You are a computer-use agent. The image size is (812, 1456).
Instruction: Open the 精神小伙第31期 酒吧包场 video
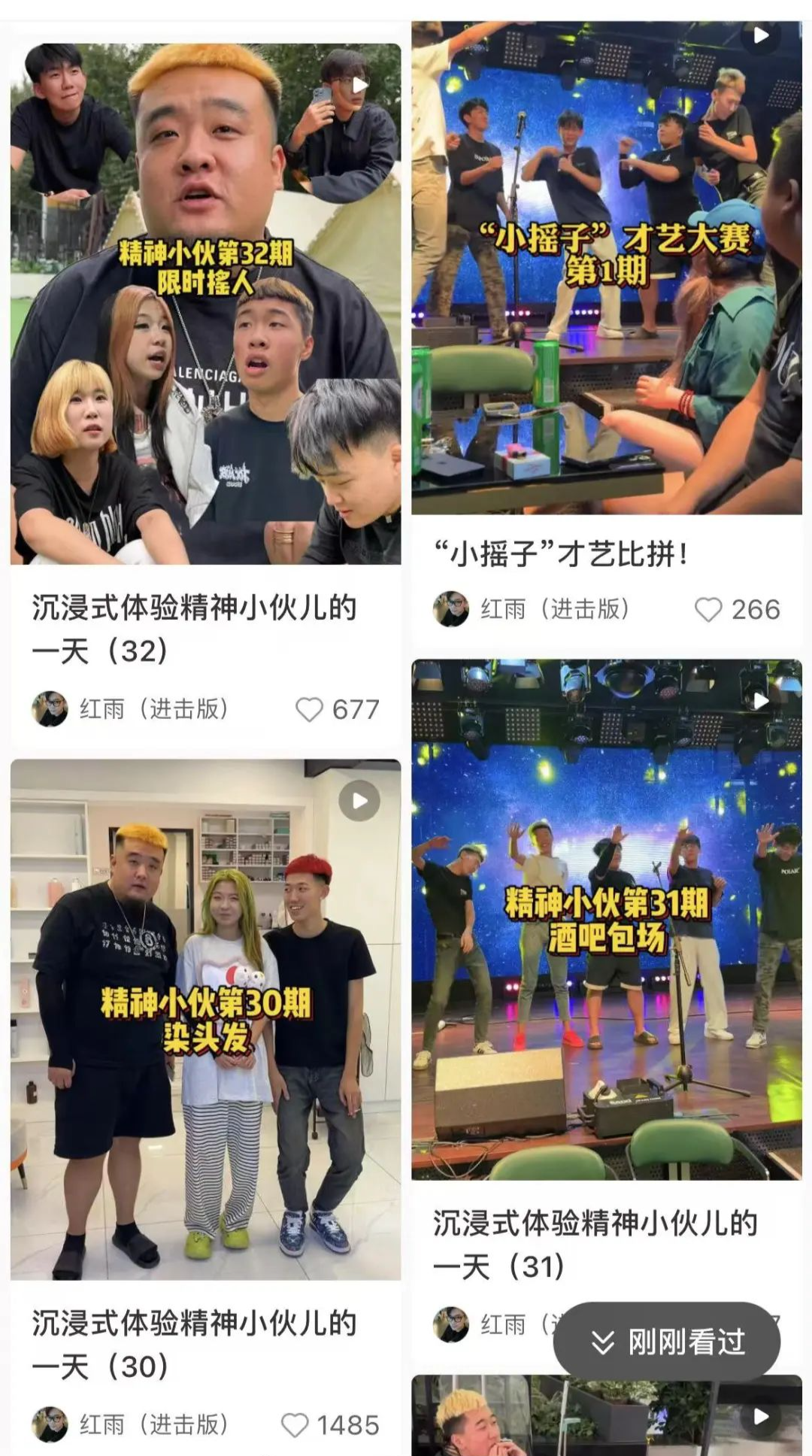pos(606,919)
